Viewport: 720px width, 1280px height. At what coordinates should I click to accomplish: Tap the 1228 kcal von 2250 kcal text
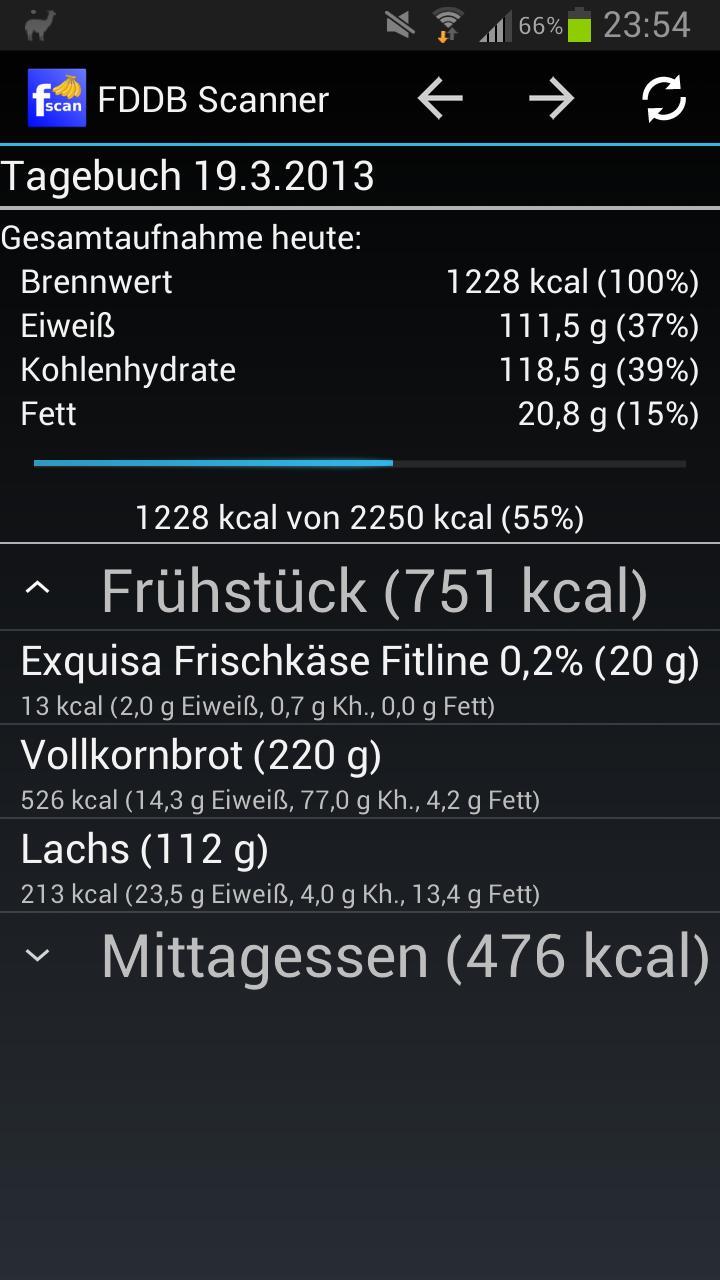[x=360, y=518]
